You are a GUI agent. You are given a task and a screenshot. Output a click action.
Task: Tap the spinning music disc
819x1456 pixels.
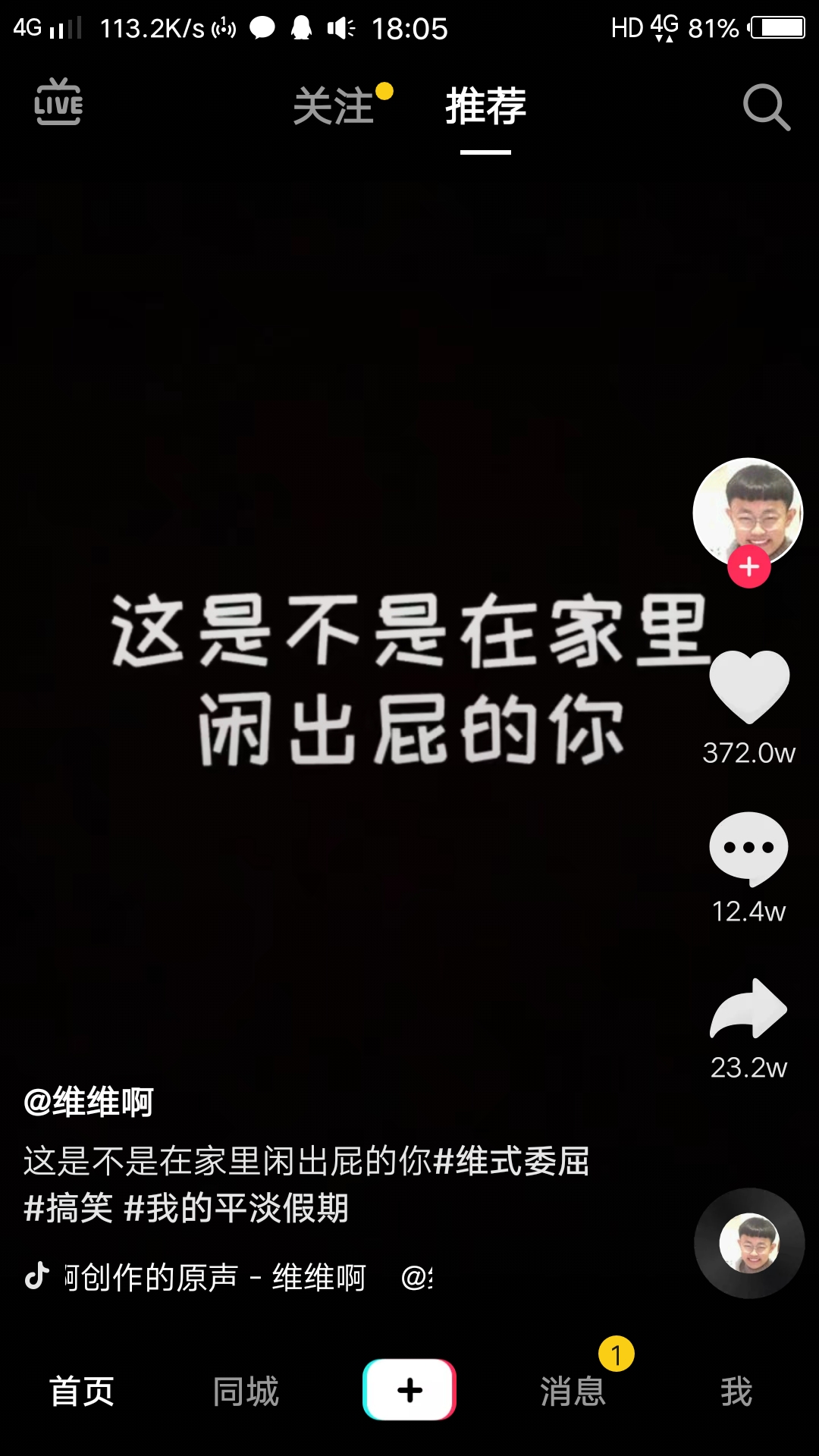click(749, 1244)
